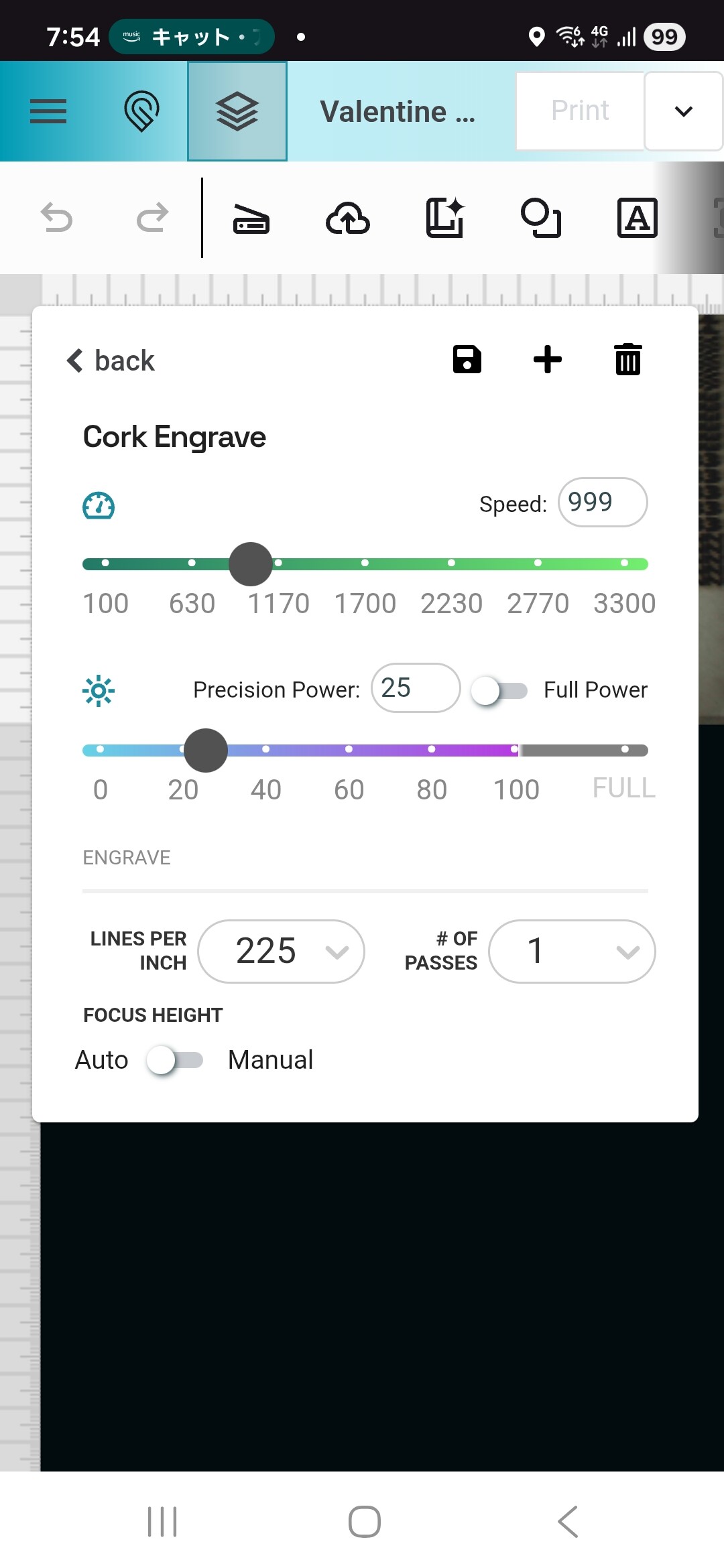
Task: Set power slider to 60
Action: click(x=349, y=749)
